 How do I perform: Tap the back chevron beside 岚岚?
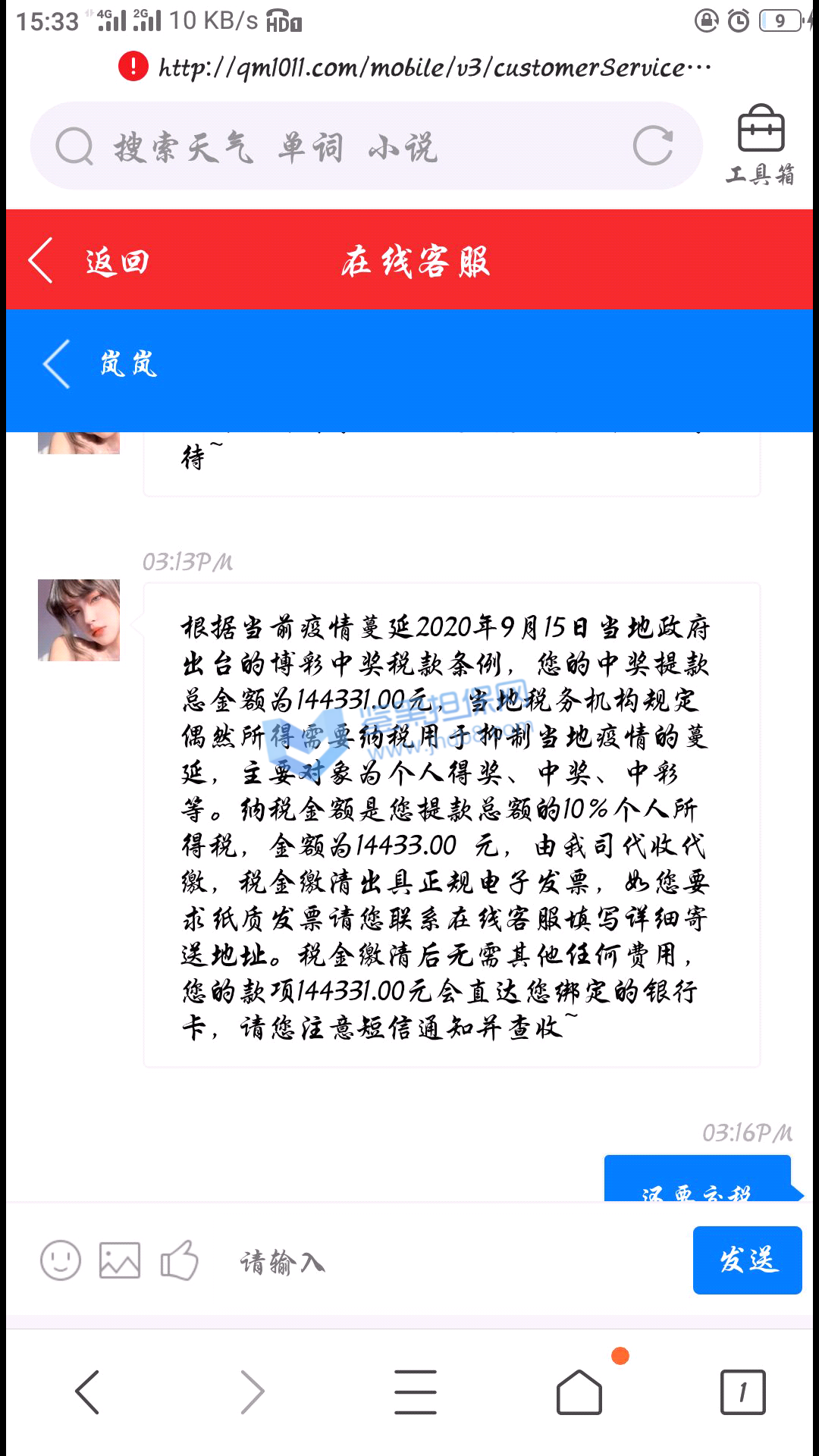pyautogui.click(x=57, y=364)
